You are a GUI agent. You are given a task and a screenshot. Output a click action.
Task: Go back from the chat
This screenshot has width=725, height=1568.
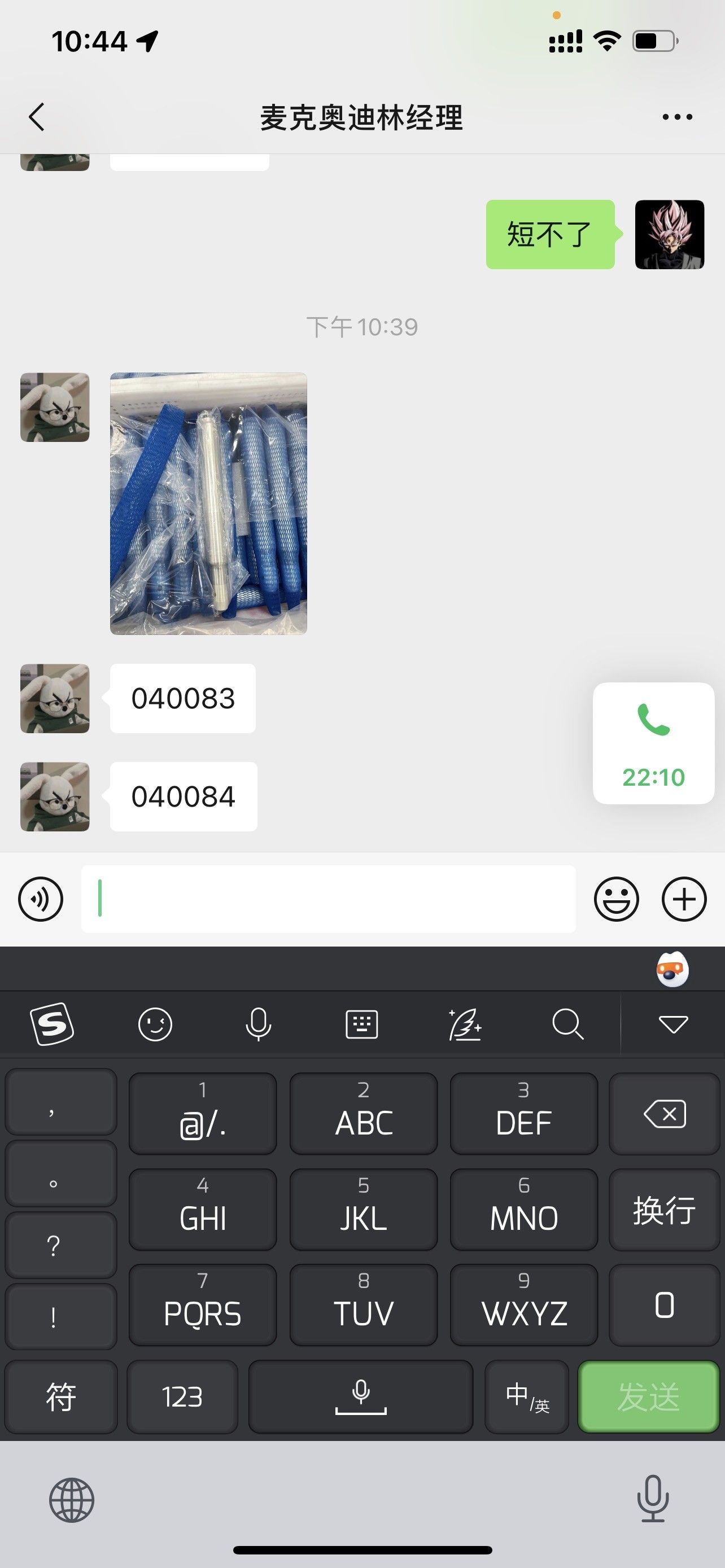[37, 117]
